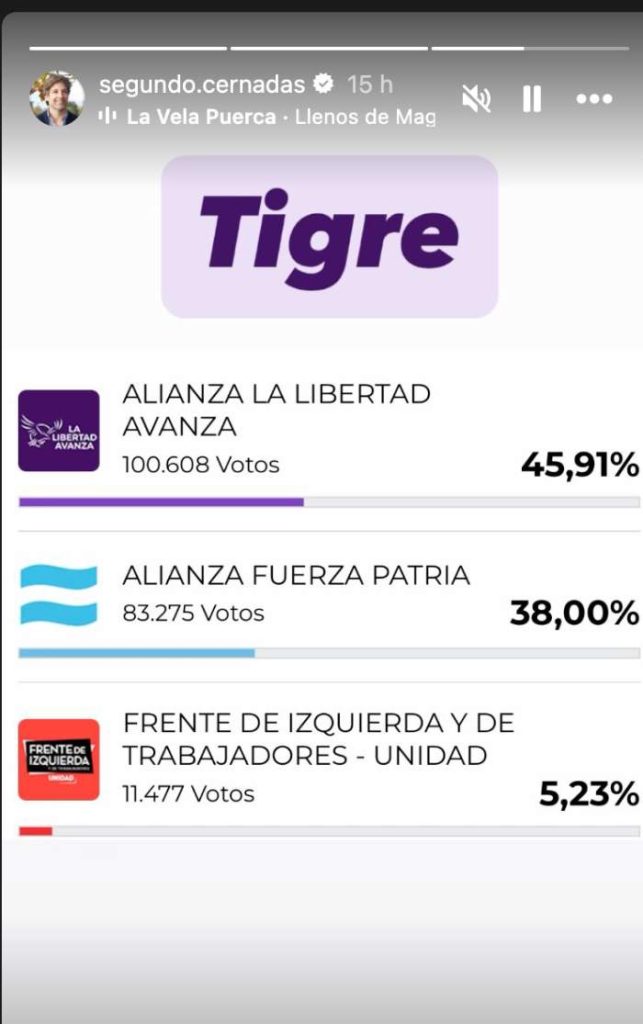Open the segundo.cernadas username link

click(x=202, y=84)
